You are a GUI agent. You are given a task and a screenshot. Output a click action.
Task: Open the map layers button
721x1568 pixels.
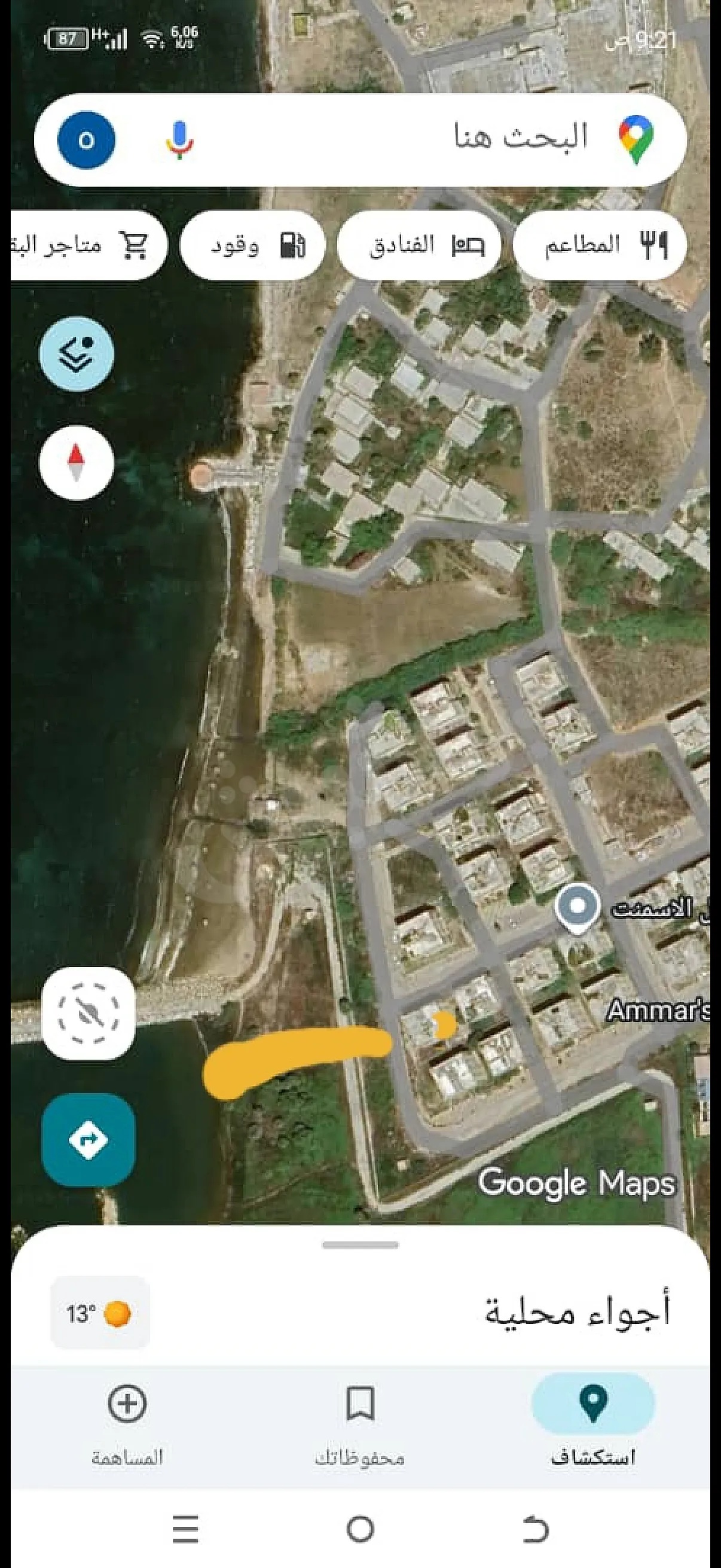tap(77, 353)
